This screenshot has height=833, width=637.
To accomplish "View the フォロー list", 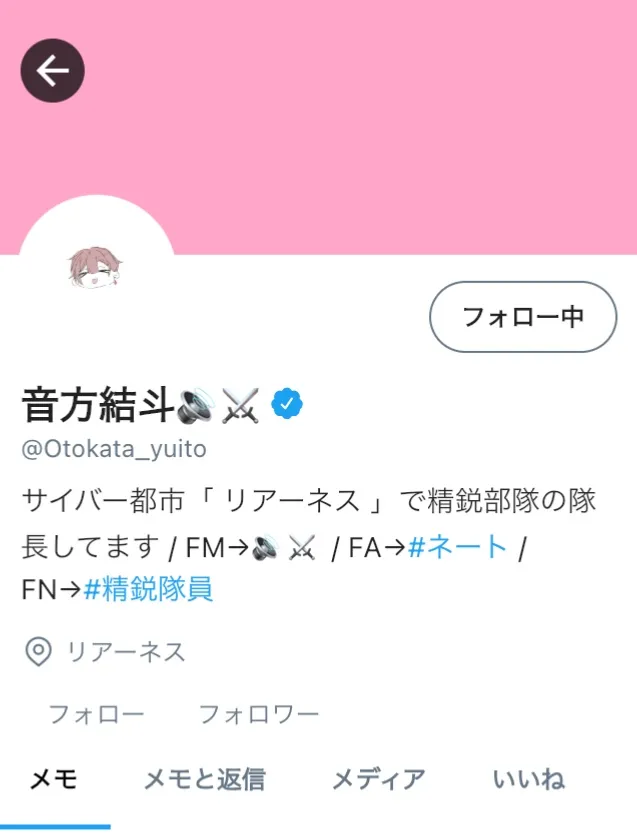I will tap(96, 714).
